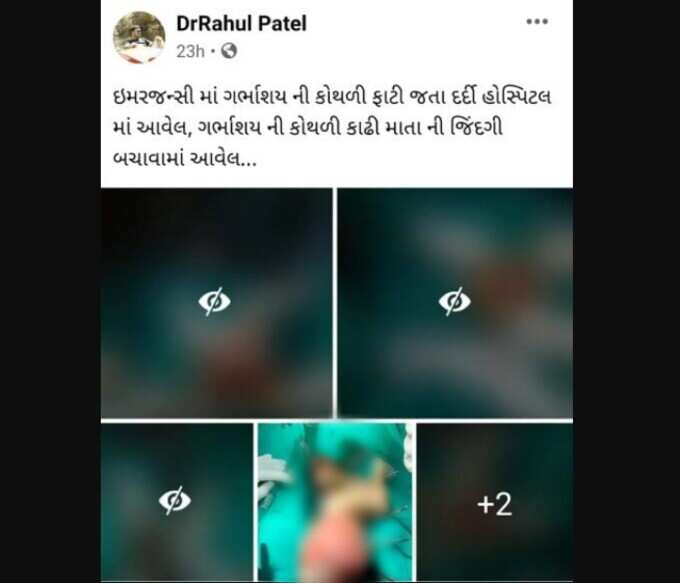The height and width of the screenshot is (583, 680).
Task: Open the operating-room photo with green drapes
Action: pyautogui.click(x=334, y=502)
